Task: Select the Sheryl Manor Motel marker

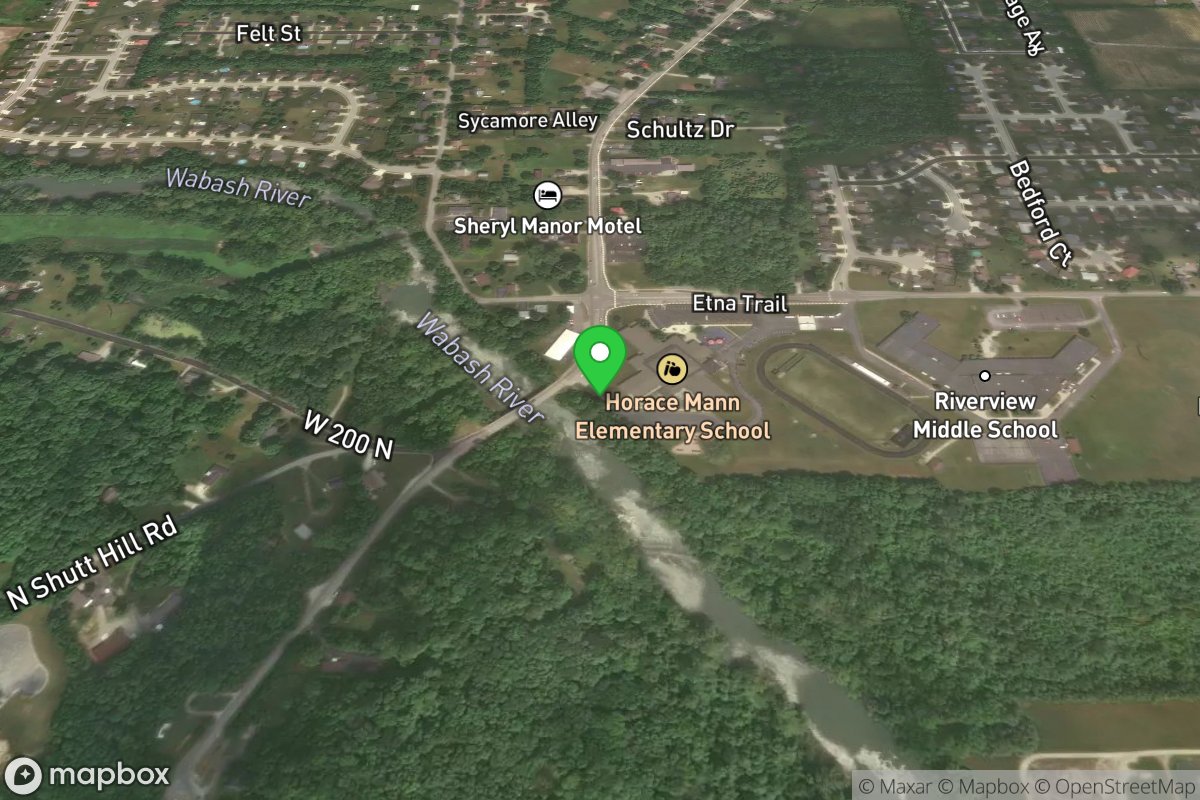Action: click(548, 195)
